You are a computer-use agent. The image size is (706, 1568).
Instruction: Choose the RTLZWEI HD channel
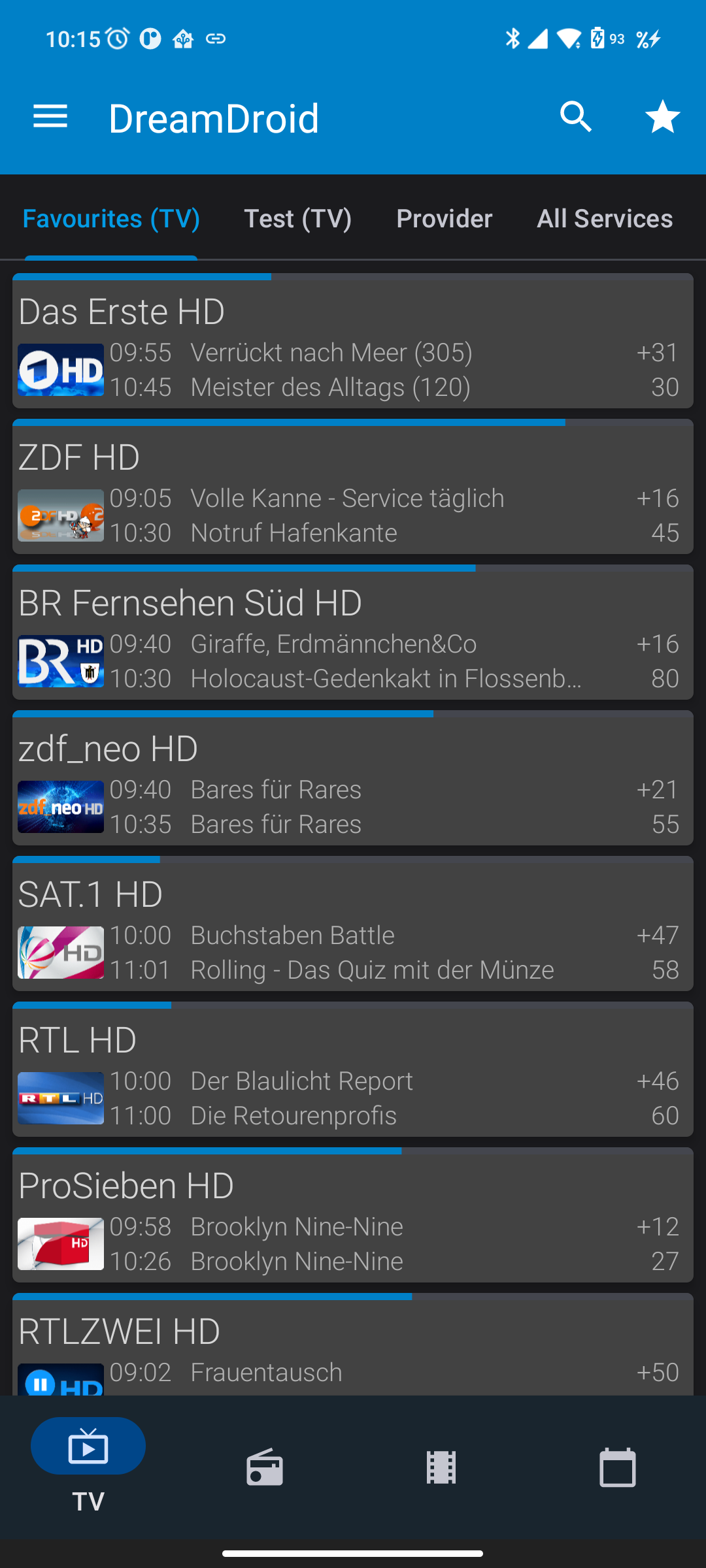(x=353, y=1345)
